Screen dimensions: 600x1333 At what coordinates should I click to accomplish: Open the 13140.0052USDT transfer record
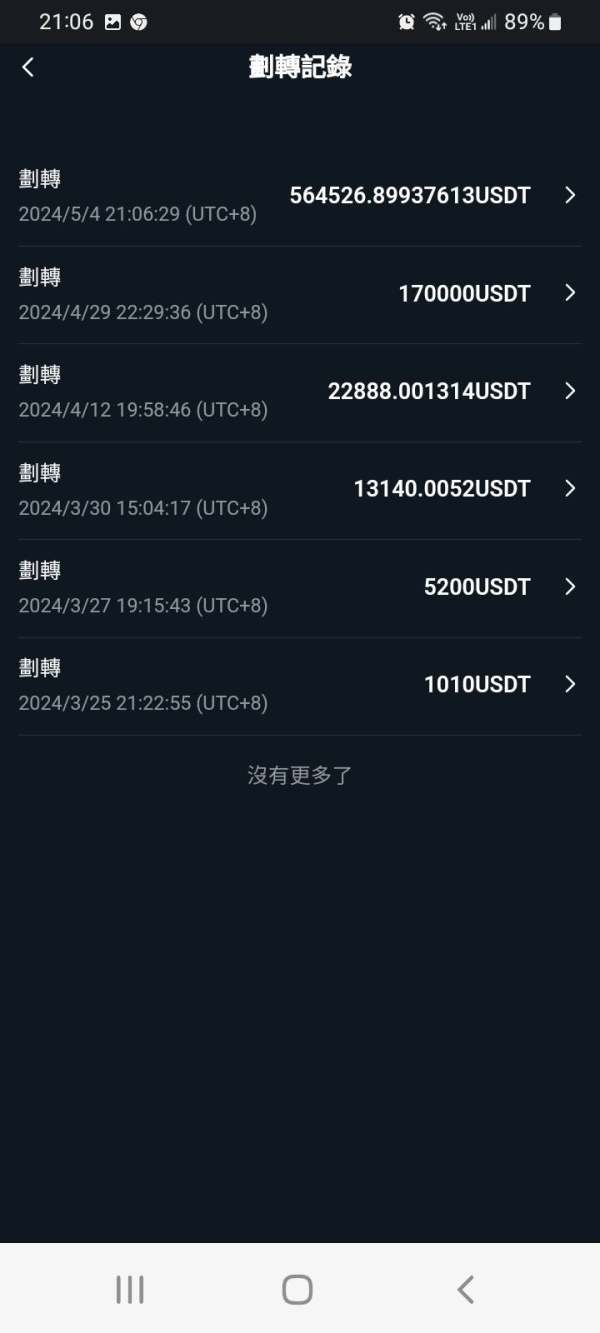[x=300, y=491]
